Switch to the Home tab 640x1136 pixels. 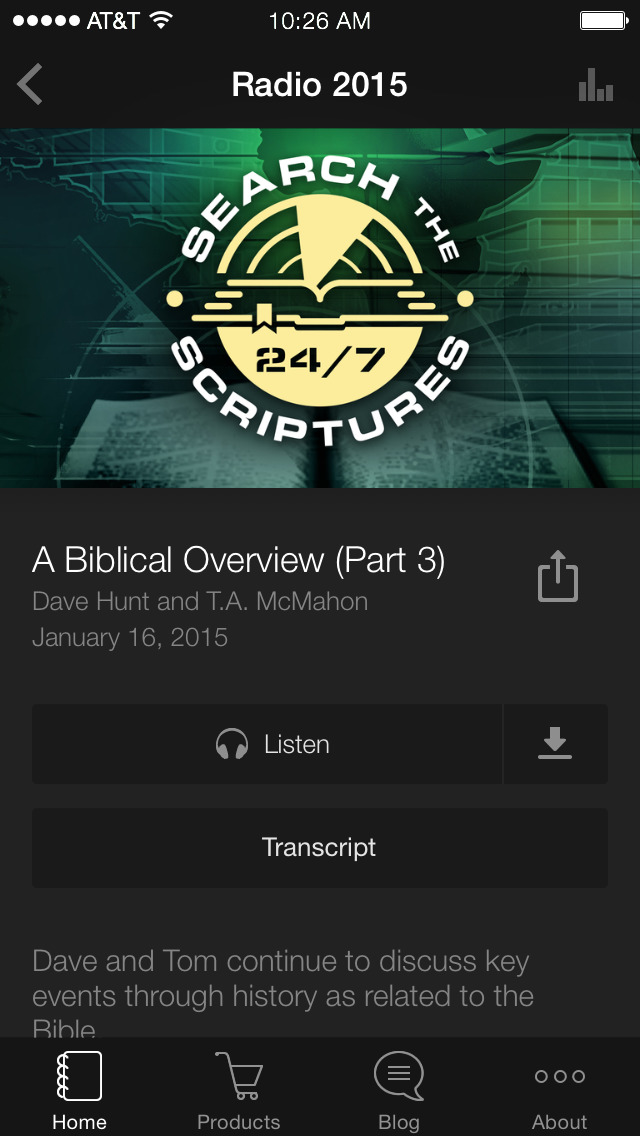[x=79, y=1088]
